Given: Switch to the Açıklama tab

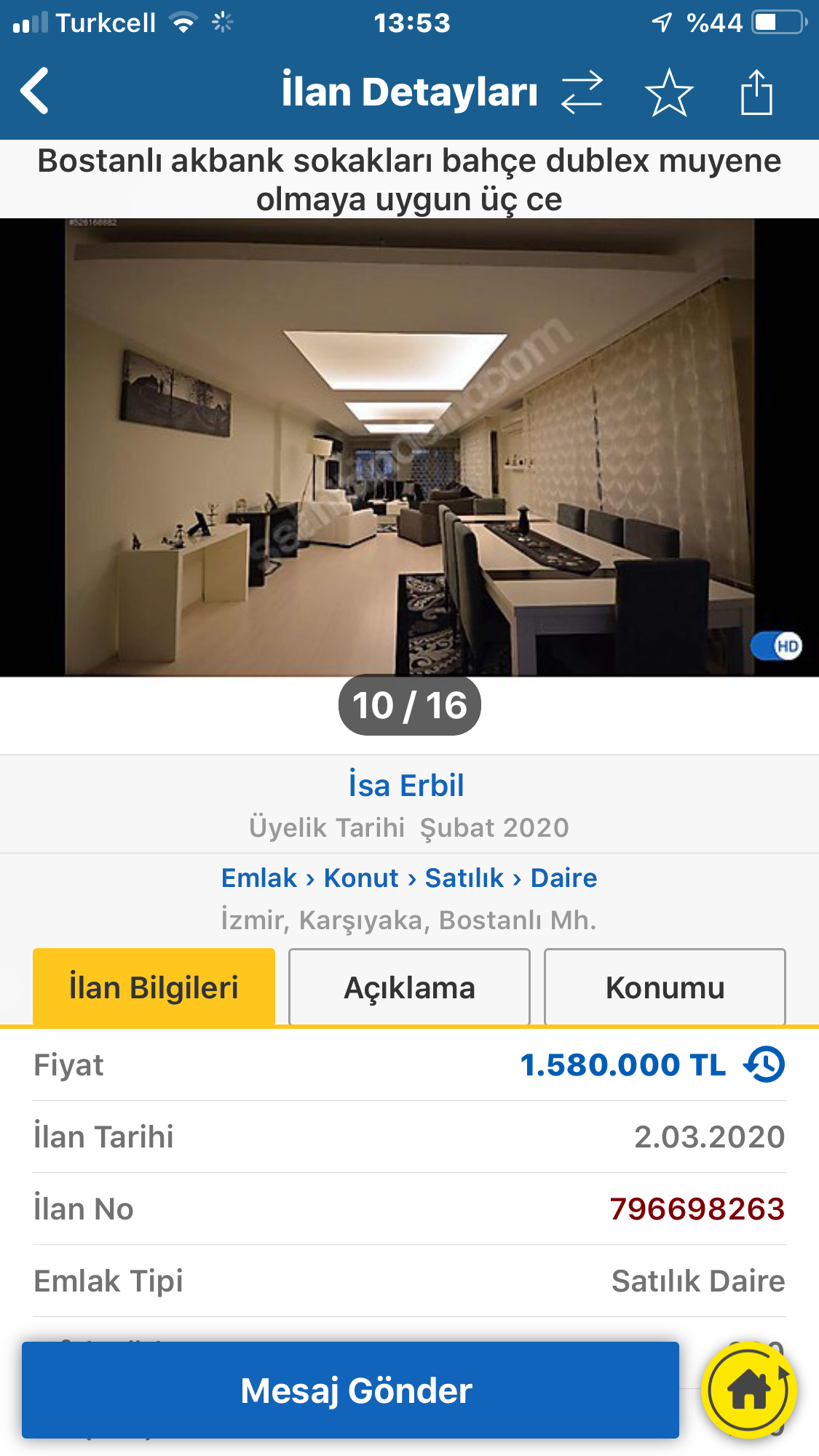Looking at the screenshot, I should (409, 987).
